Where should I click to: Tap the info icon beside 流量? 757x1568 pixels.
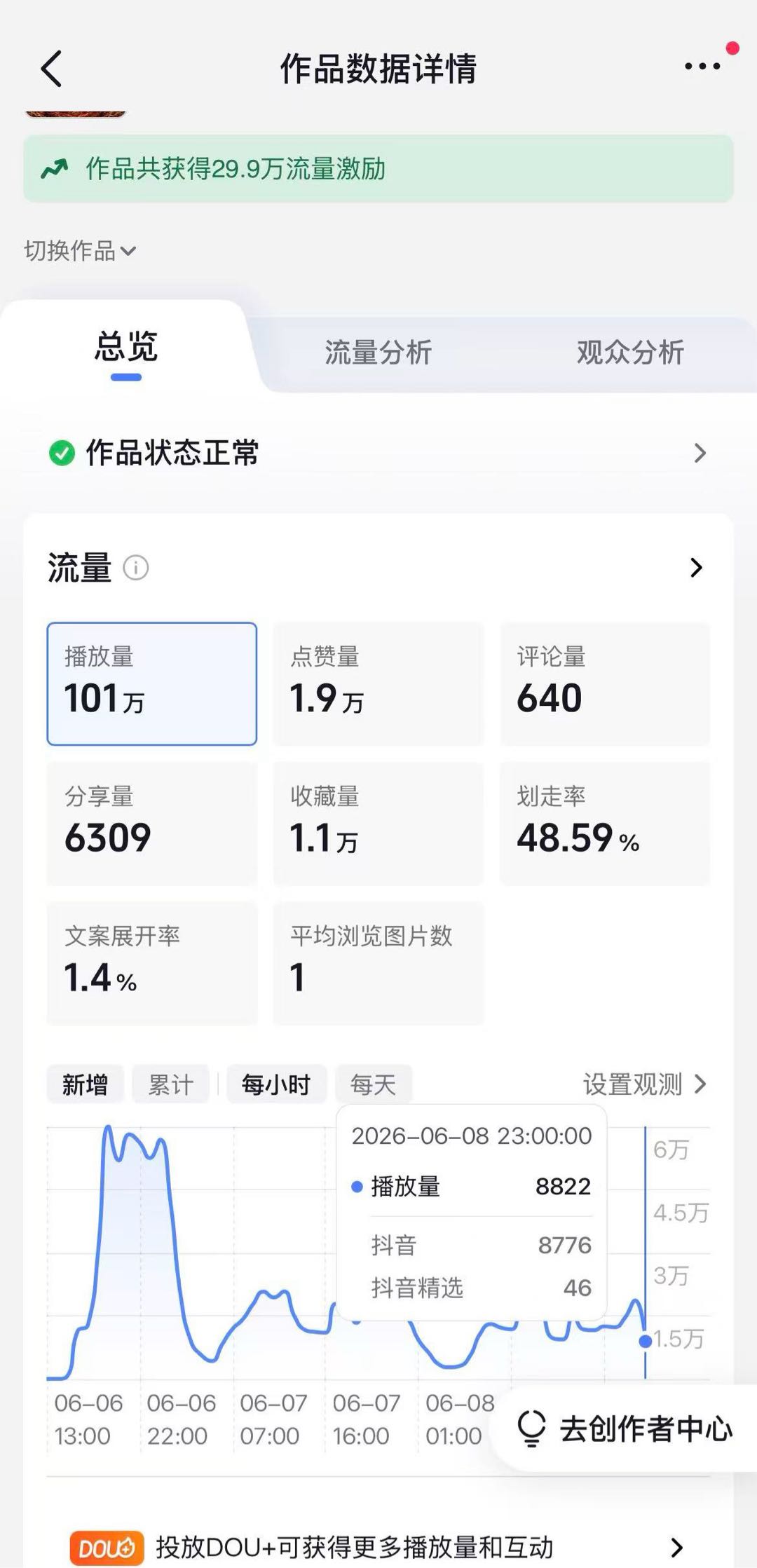[136, 568]
